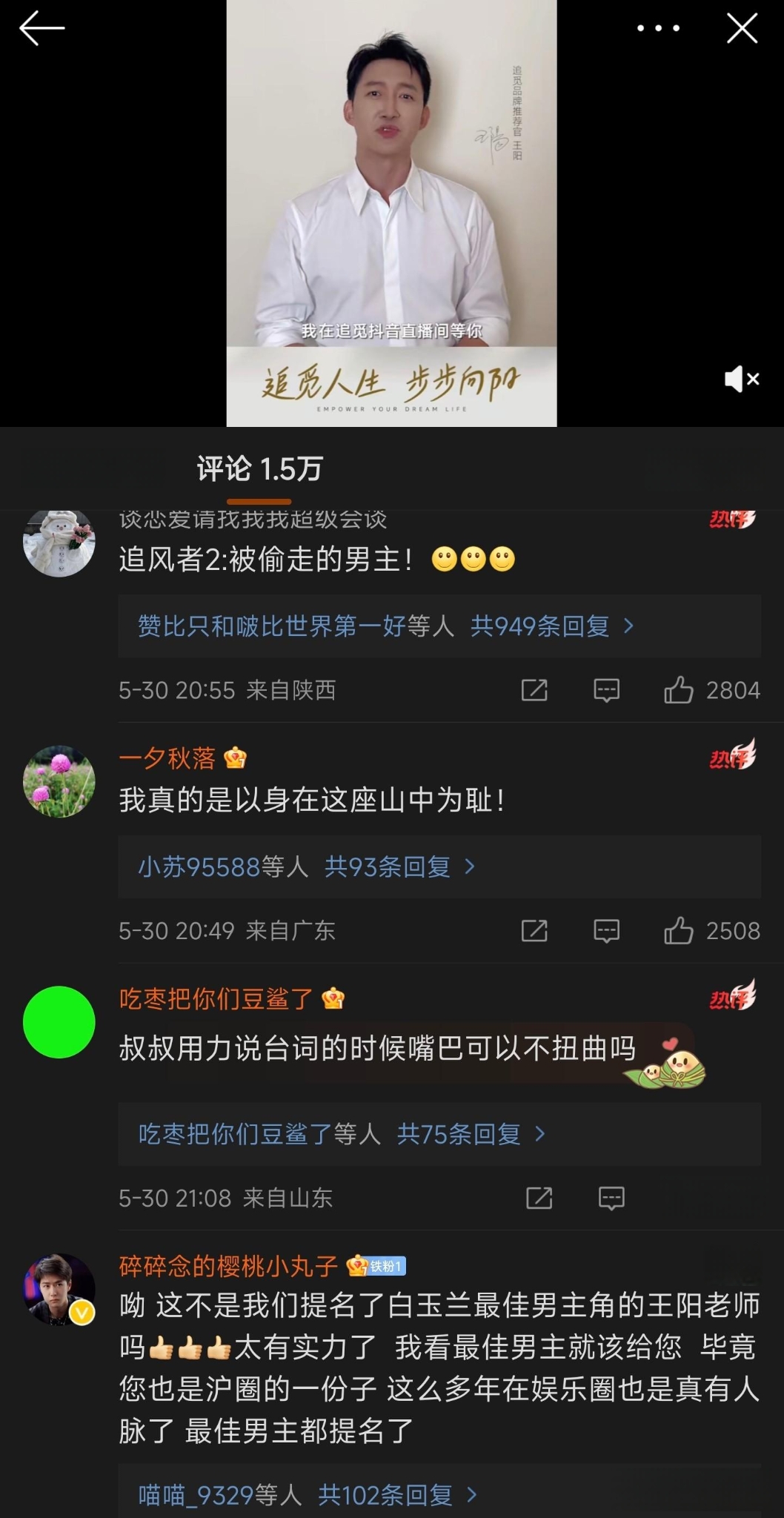Like 一夕秋落's comment with 2508 likes

tap(679, 931)
